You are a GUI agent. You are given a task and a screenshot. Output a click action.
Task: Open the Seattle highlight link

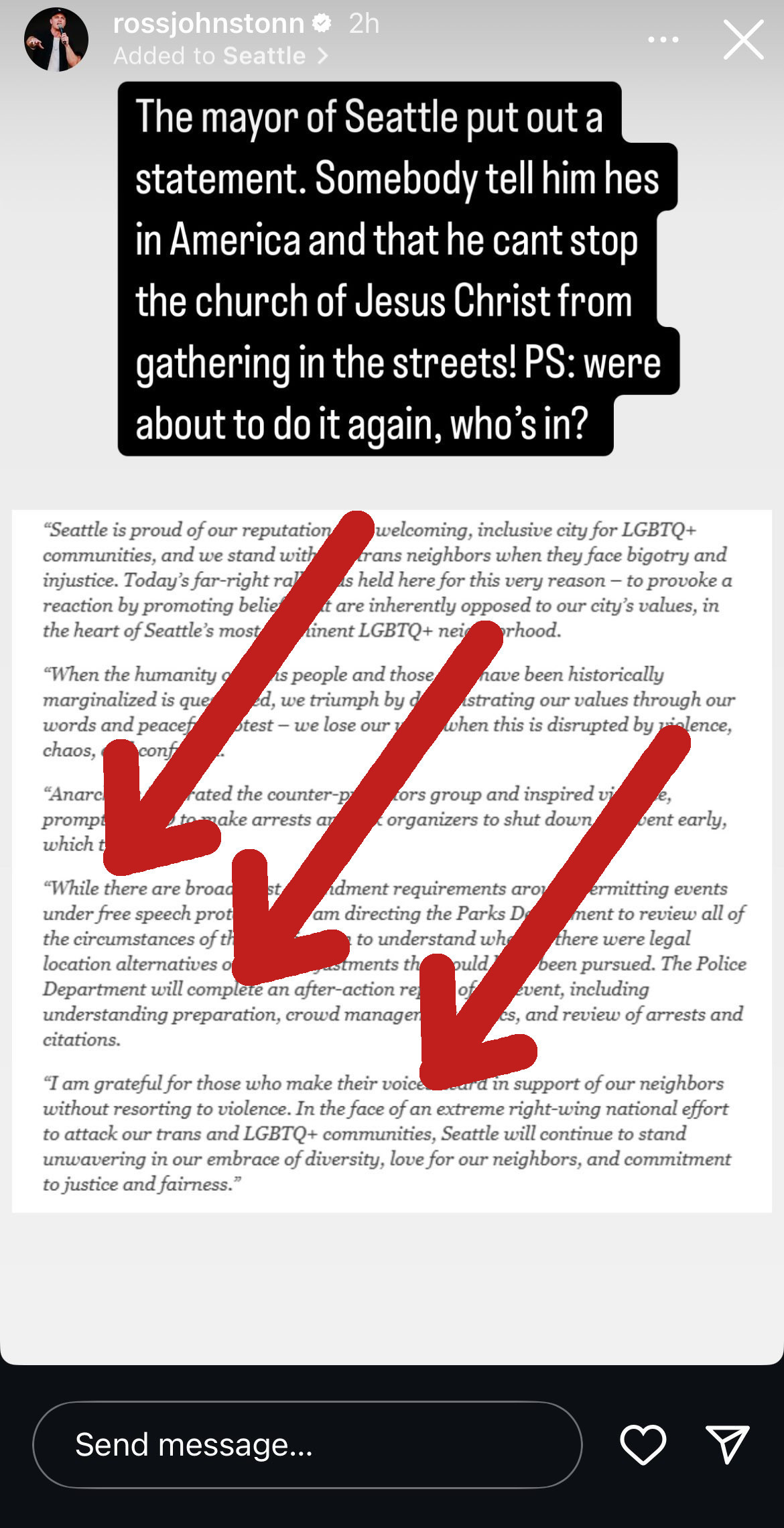(265, 56)
